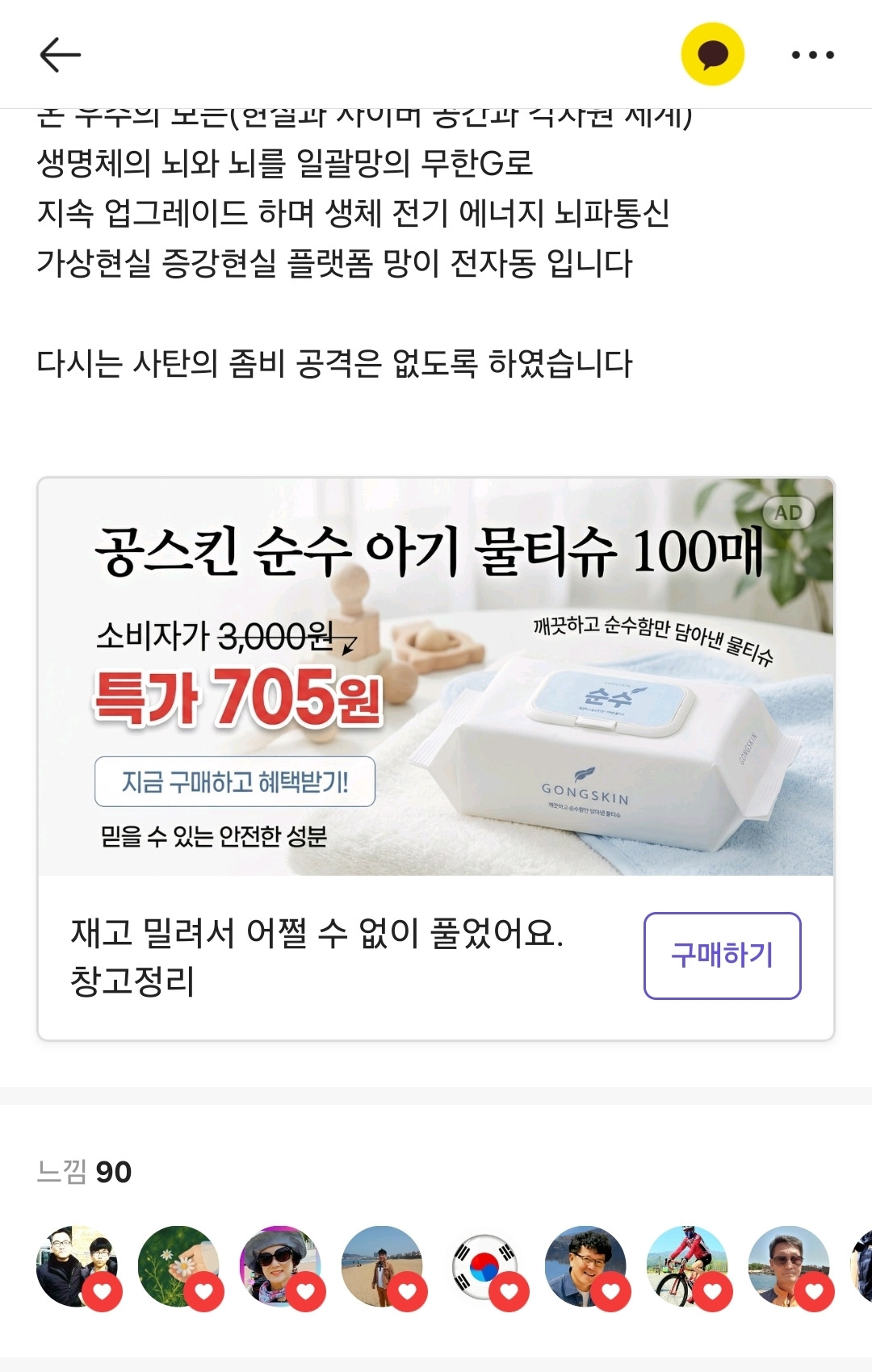Viewport: 872px width, 1372px height.
Task: Tap the 구매하기 button in the ad
Action: coord(722,956)
